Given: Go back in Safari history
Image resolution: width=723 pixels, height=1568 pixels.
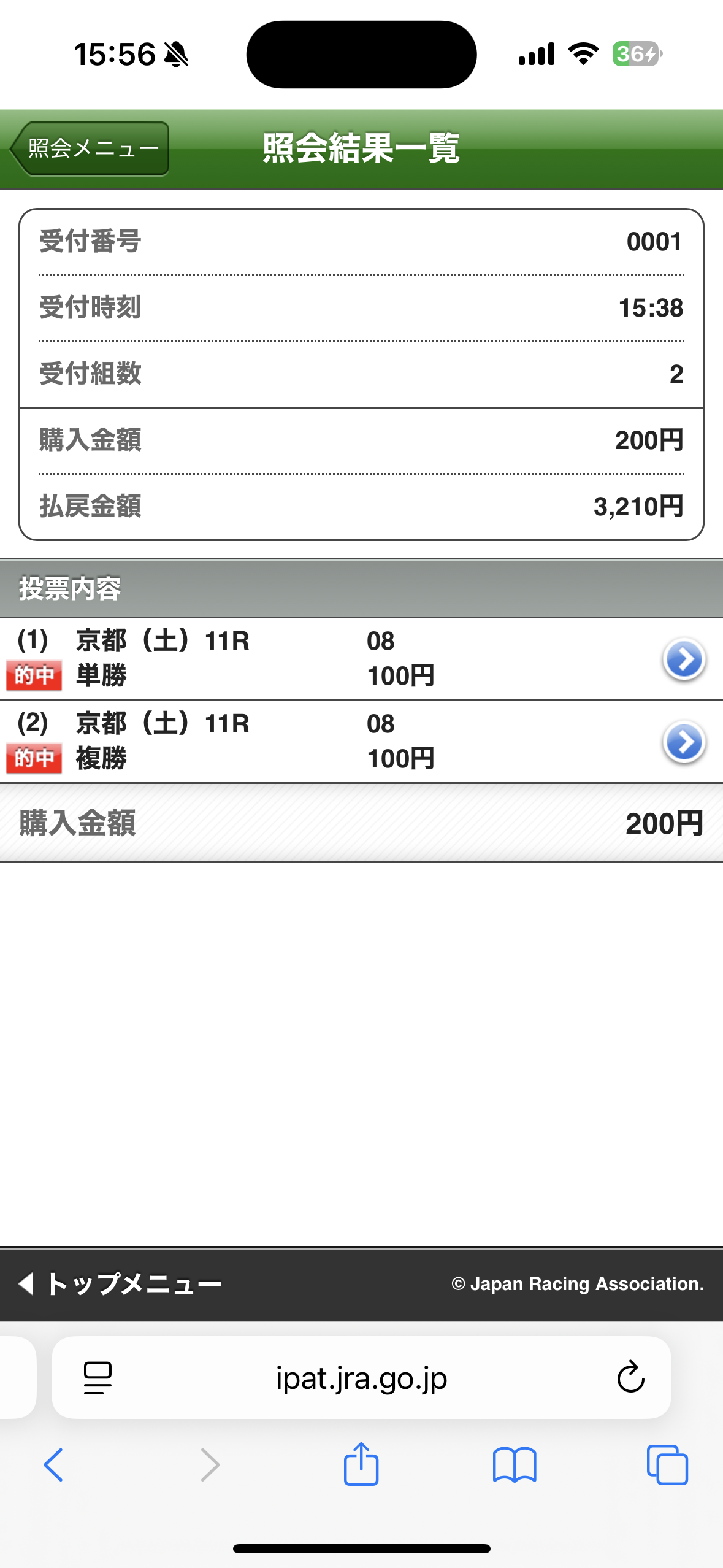Looking at the screenshot, I should [x=53, y=1465].
